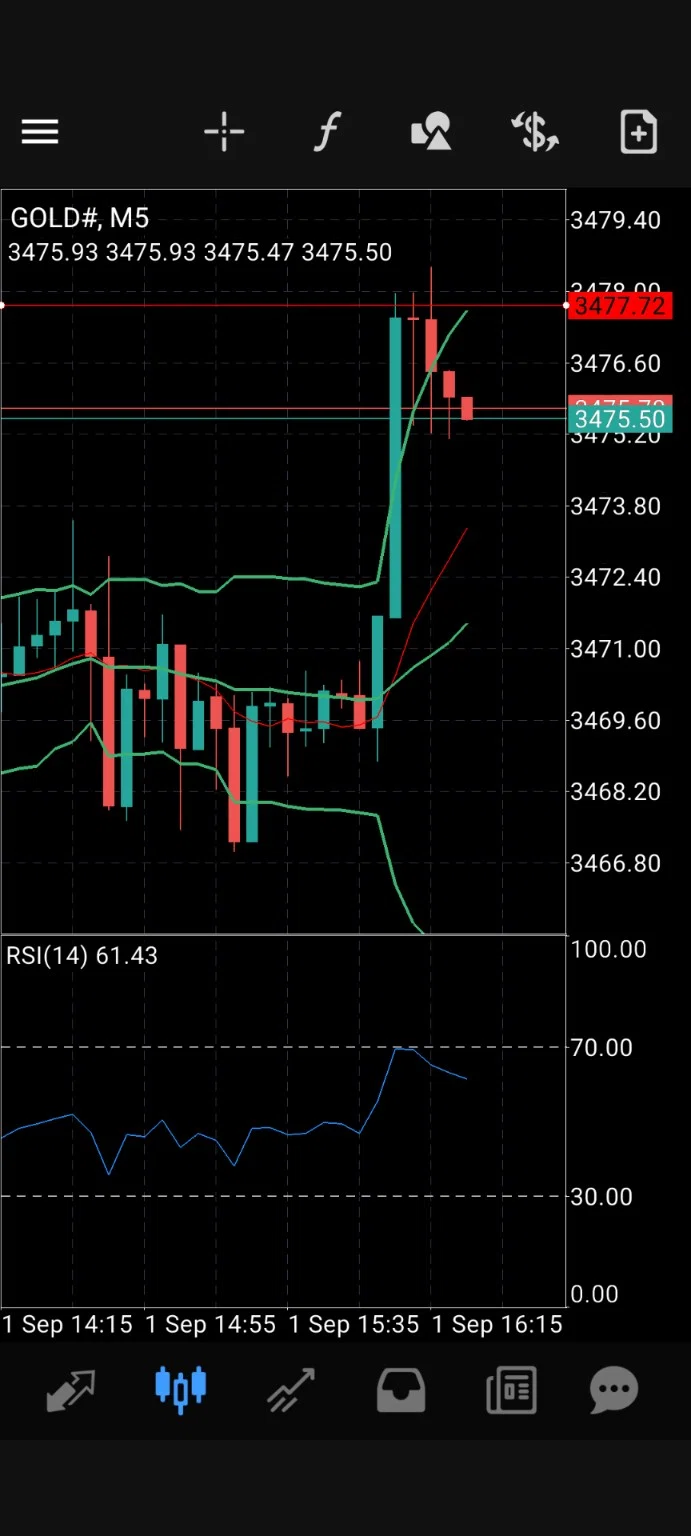Viewport: 691px width, 1536px height.
Task: Open the indicators function list
Action: click(327, 132)
